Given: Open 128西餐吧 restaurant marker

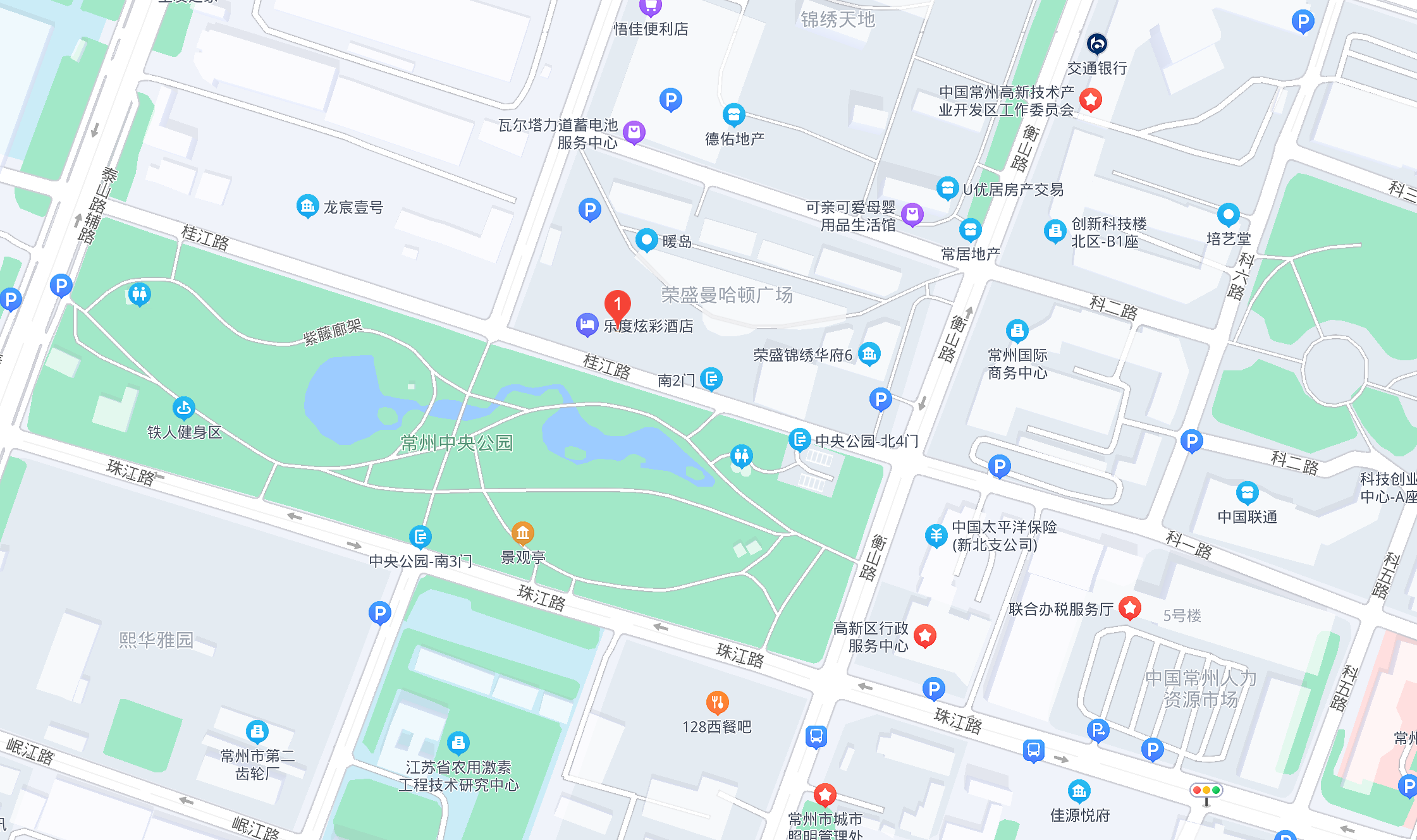Looking at the screenshot, I should click(x=717, y=702).
